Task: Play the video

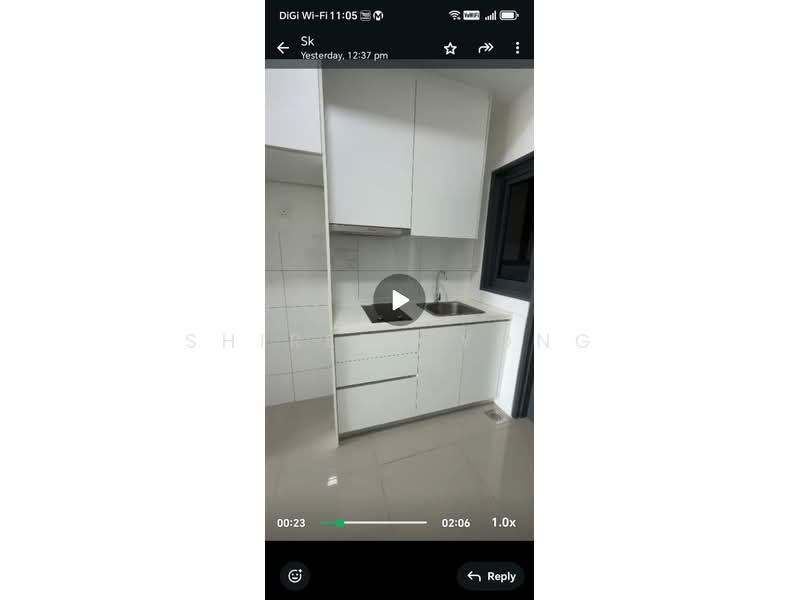Action: 399,300
